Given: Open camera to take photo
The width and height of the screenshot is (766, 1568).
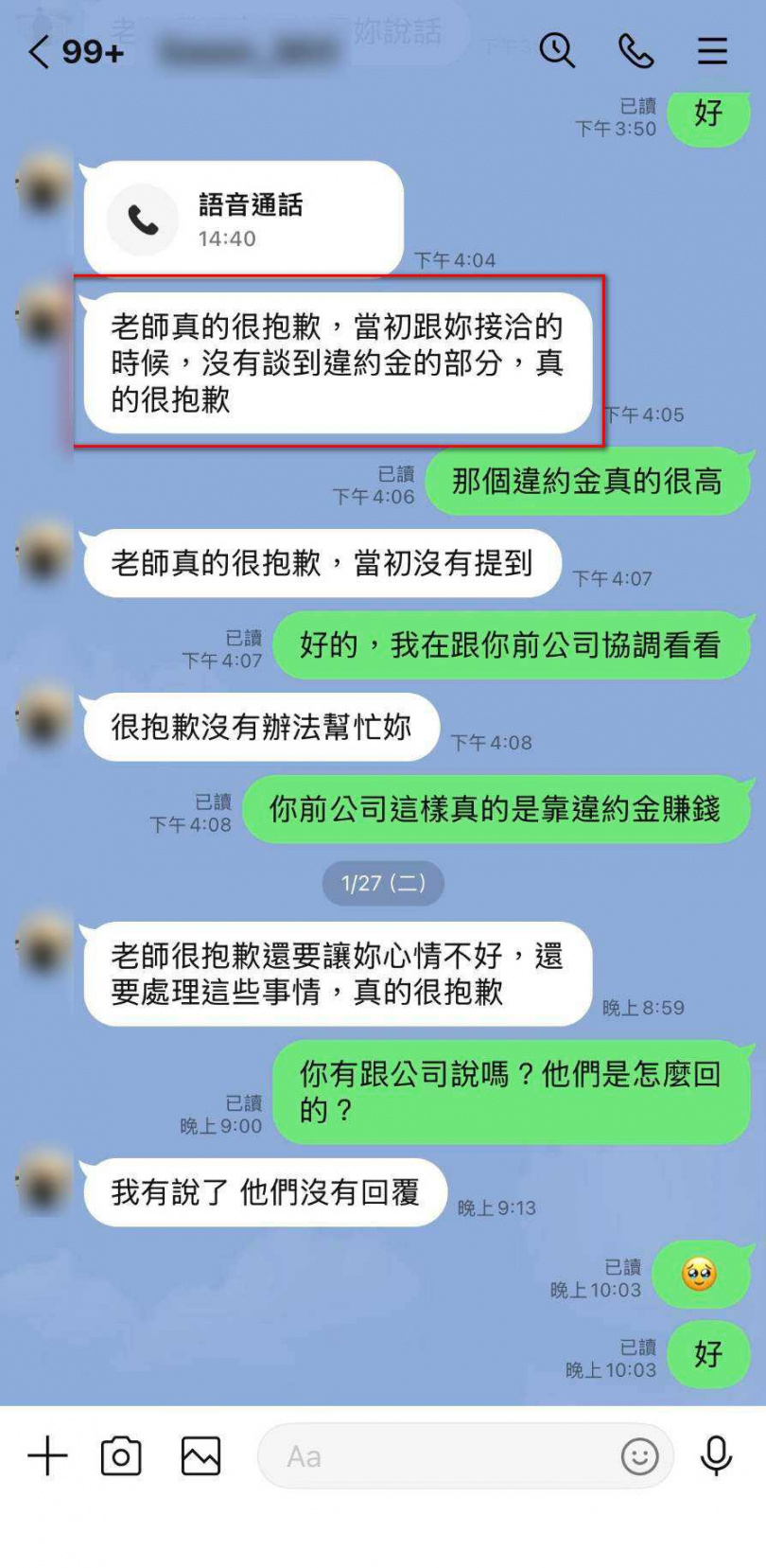Looking at the screenshot, I should click(121, 1455).
